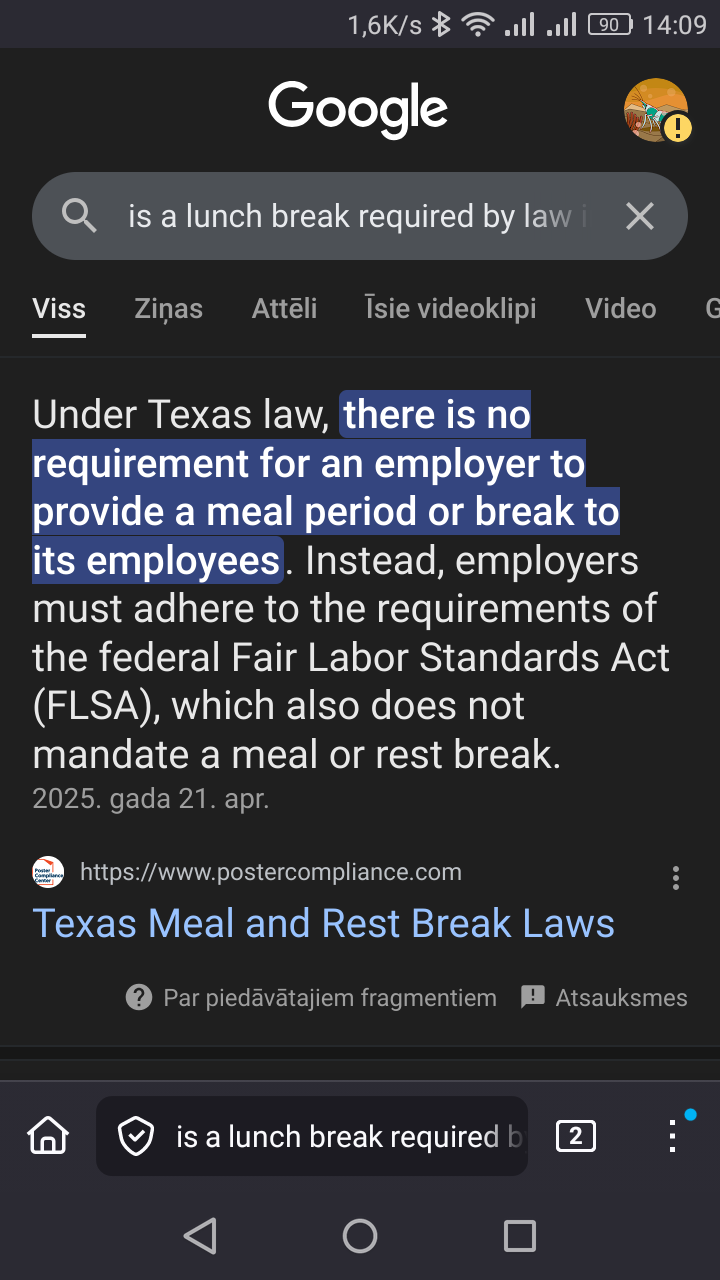Image resolution: width=720 pixels, height=1280 pixels.
Task: Clear the search query with the X
Action: click(x=640, y=216)
